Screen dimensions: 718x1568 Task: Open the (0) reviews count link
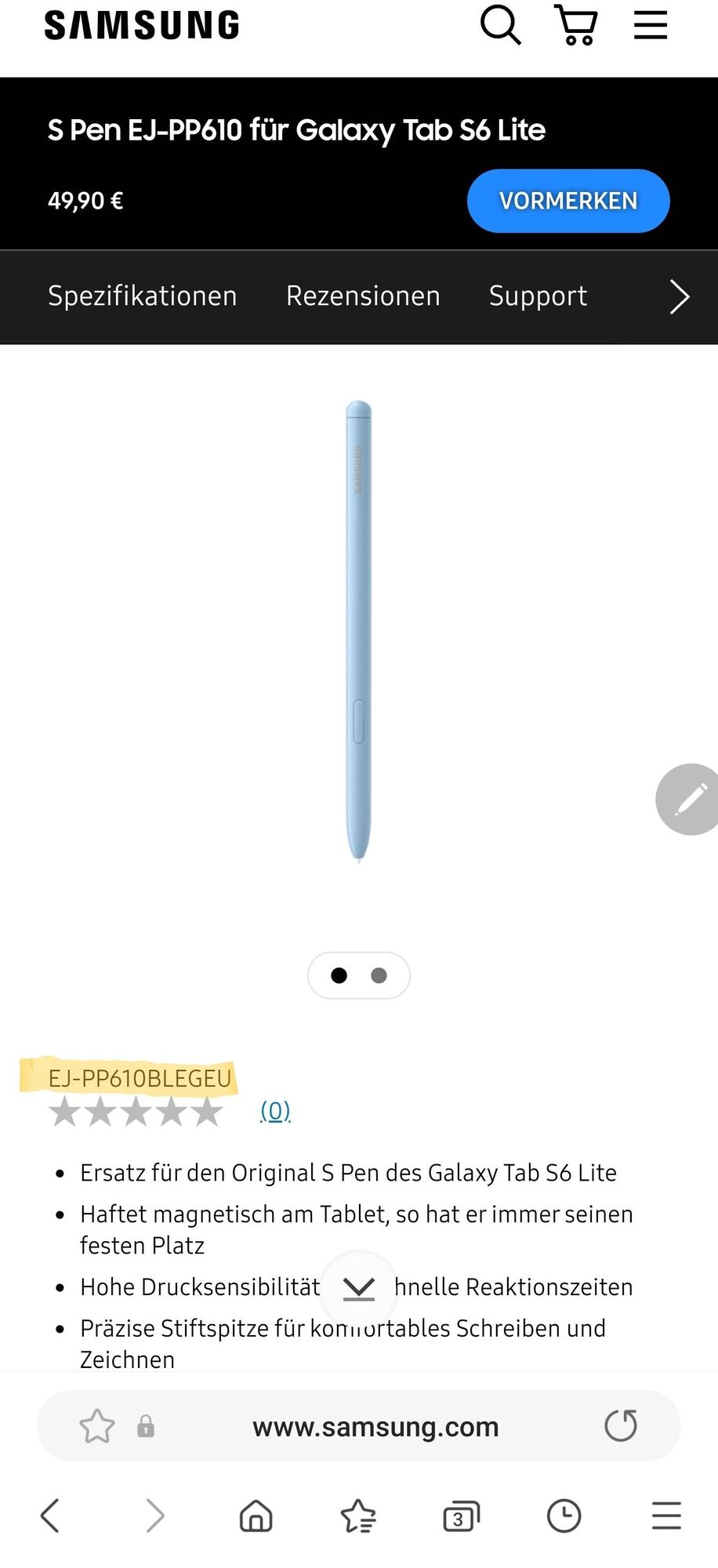(x=275, y=1110)
